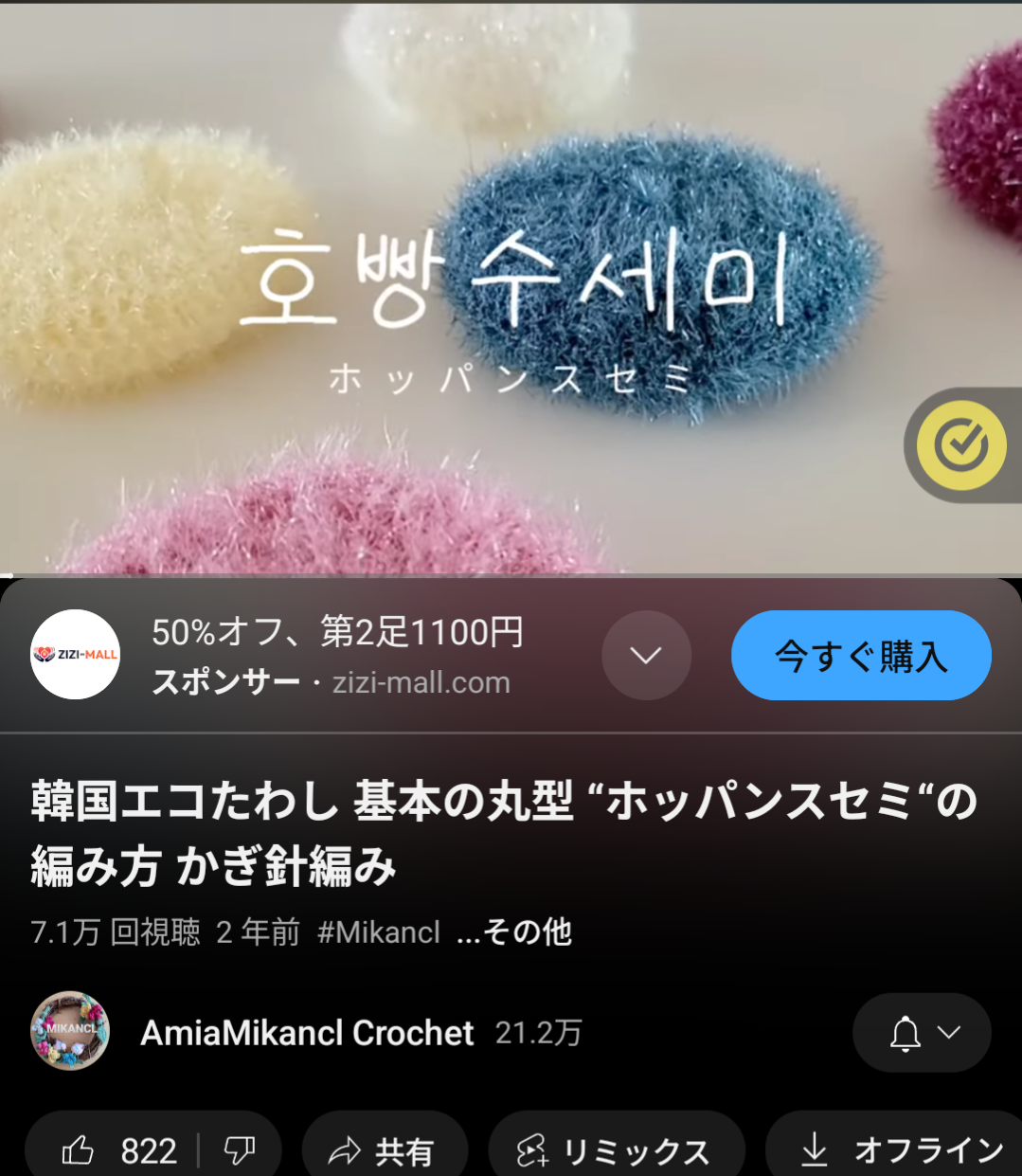Expand the zizi-mall sponsor ad details
The image size is (1022, 1176).
pyautogui.click(x=646, y=656)
